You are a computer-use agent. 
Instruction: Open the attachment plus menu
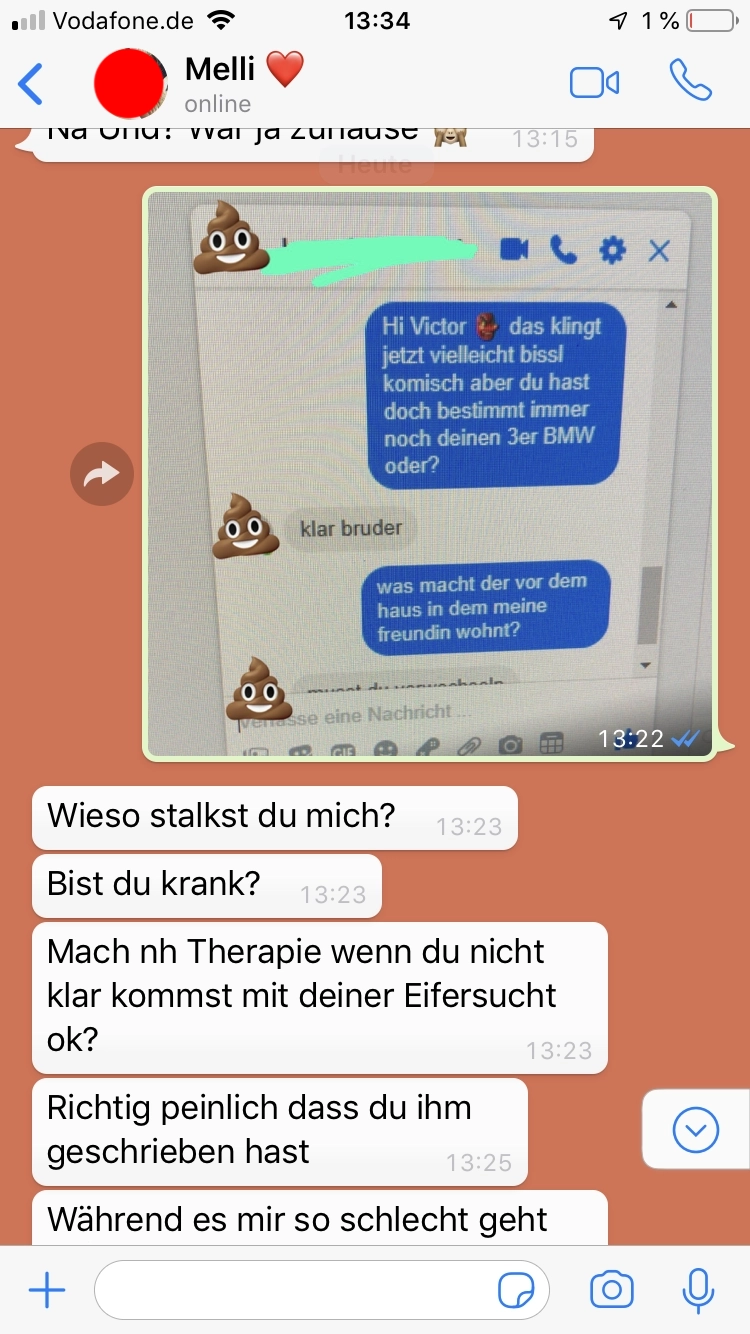[x=47, y=1290]
